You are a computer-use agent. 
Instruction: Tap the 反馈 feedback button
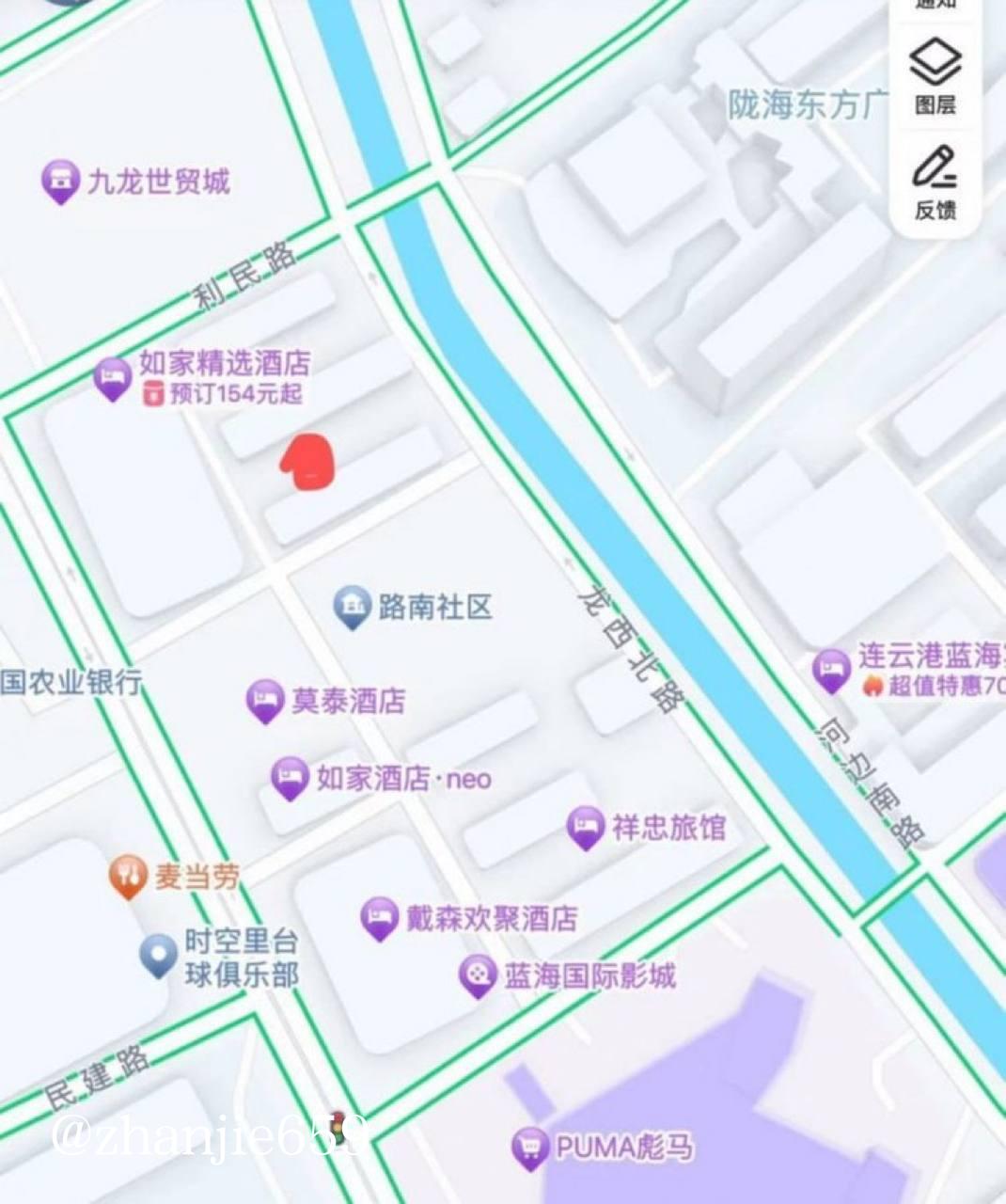(935, 182)
